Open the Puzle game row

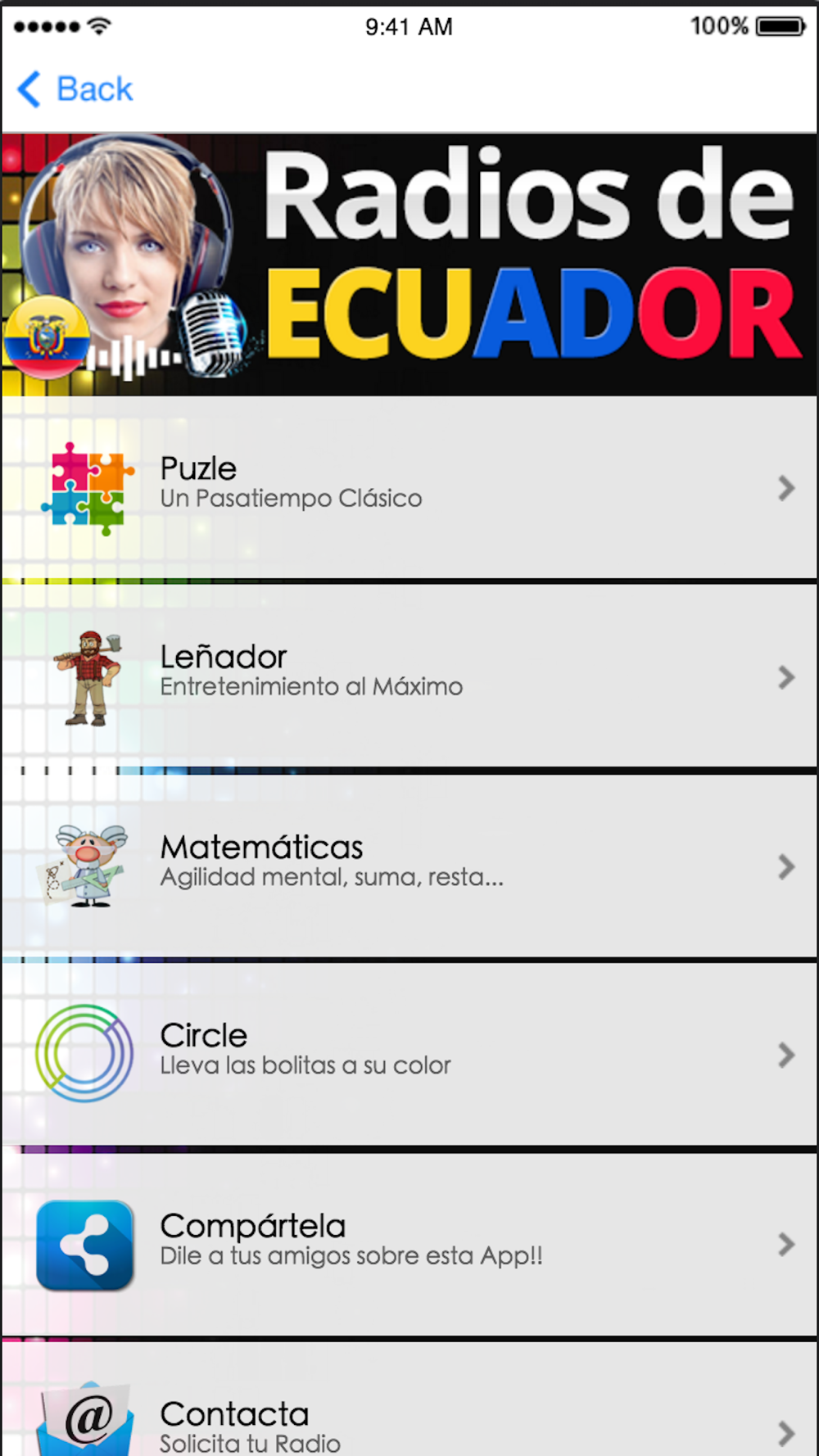point(409,488)
